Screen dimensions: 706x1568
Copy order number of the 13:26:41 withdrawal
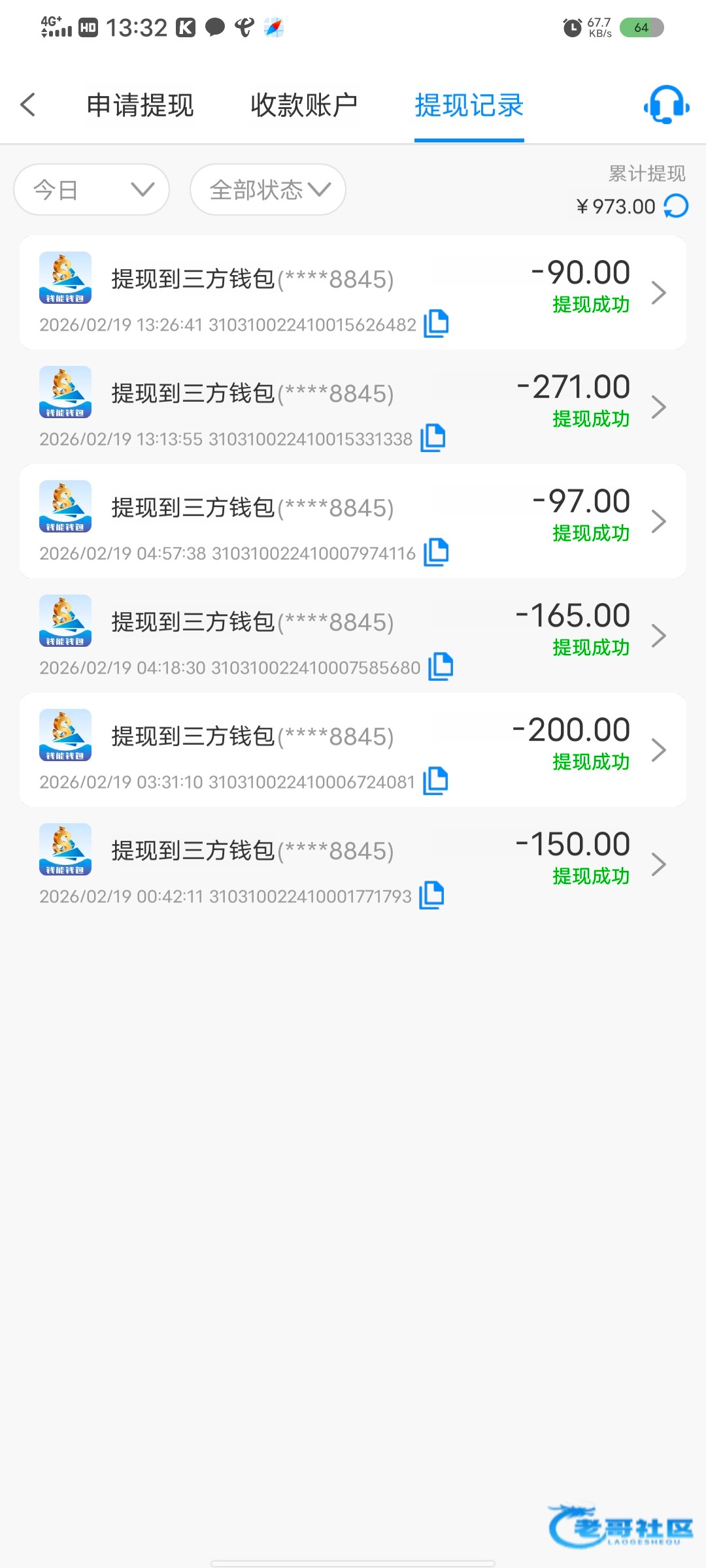tap(436, 323)
